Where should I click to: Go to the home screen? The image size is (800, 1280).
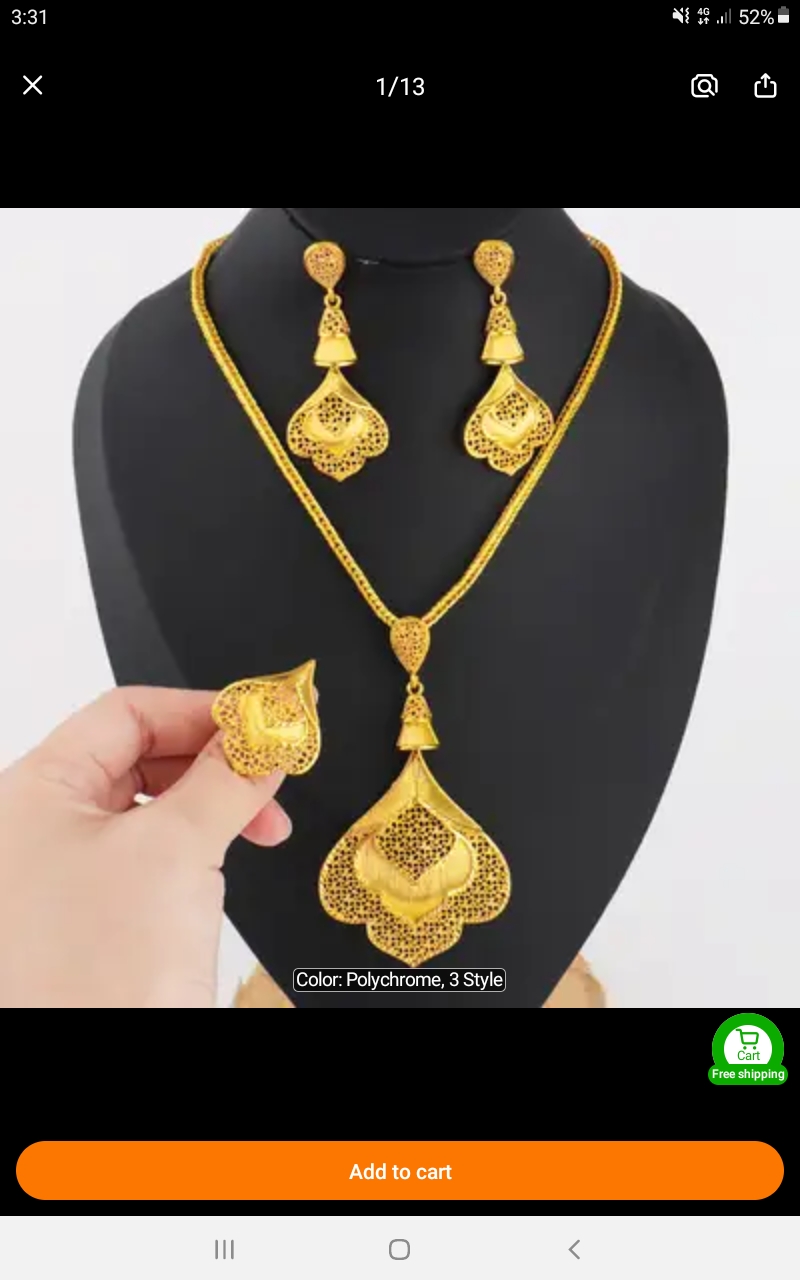(x=400, y=1249)
